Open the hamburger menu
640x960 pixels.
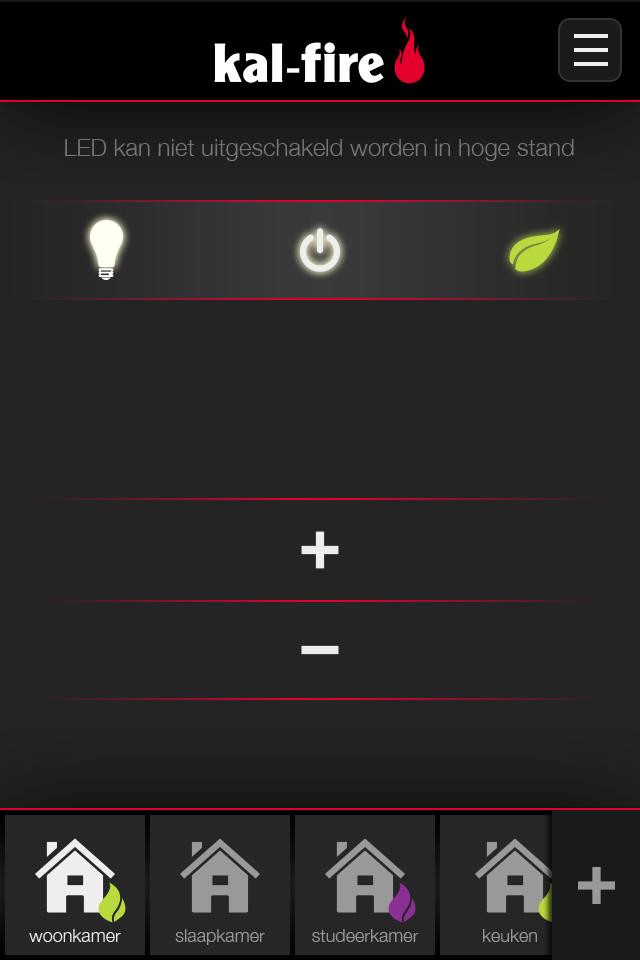[590, 49]
